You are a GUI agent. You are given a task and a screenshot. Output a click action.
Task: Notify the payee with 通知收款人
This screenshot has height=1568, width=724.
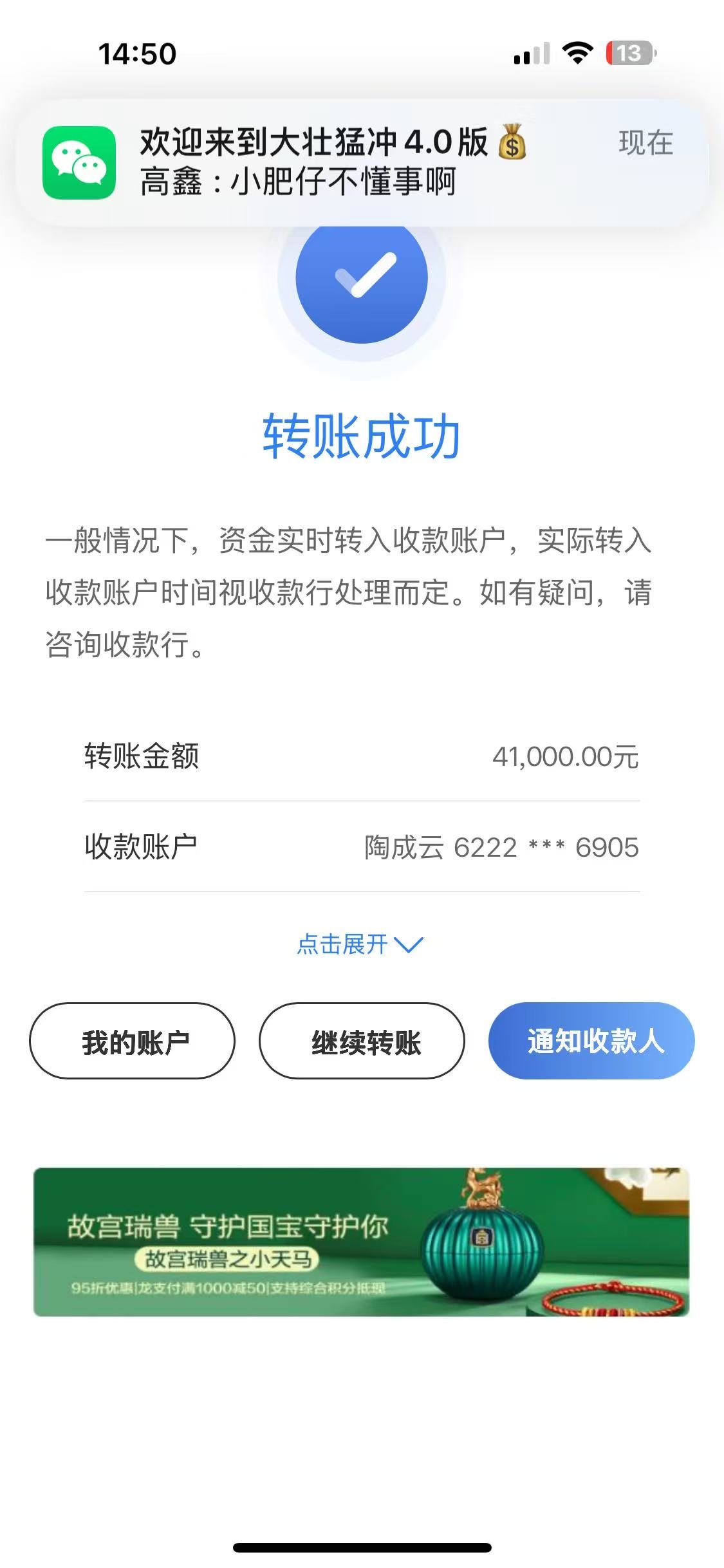[591, 1041]
